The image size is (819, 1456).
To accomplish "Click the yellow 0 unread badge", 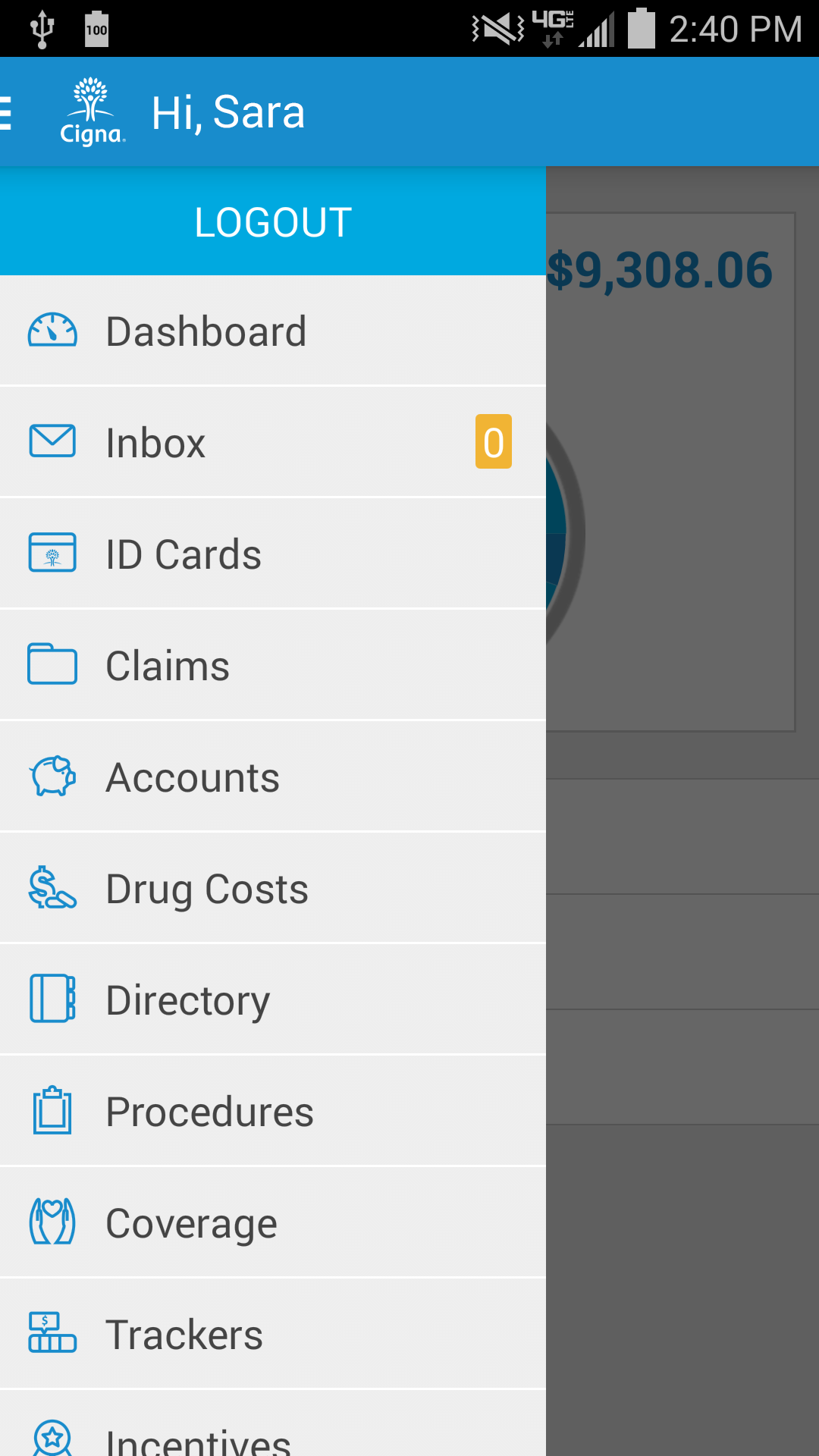I will 492,444.
